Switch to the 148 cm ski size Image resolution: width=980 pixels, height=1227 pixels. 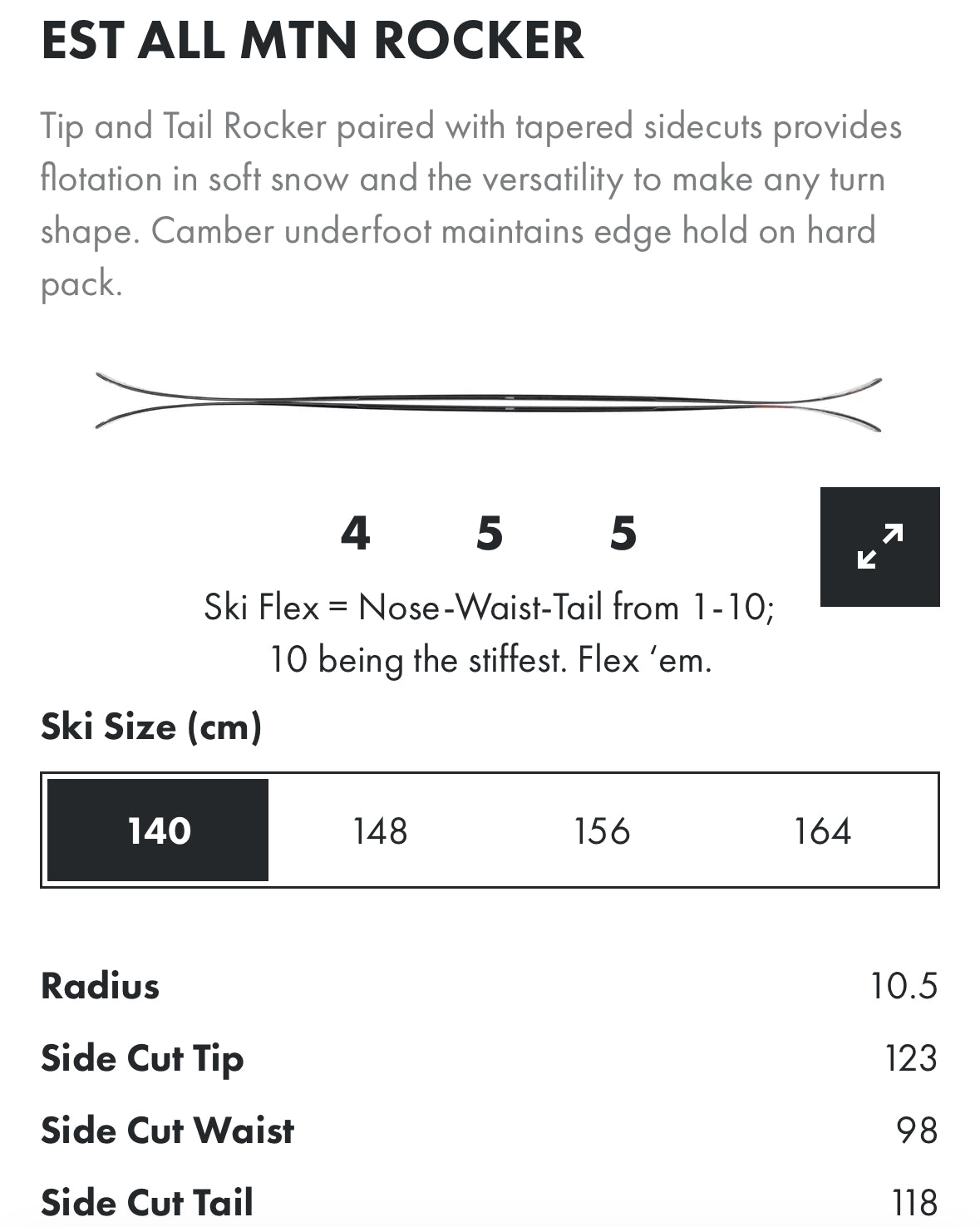[x=380, y=830]
